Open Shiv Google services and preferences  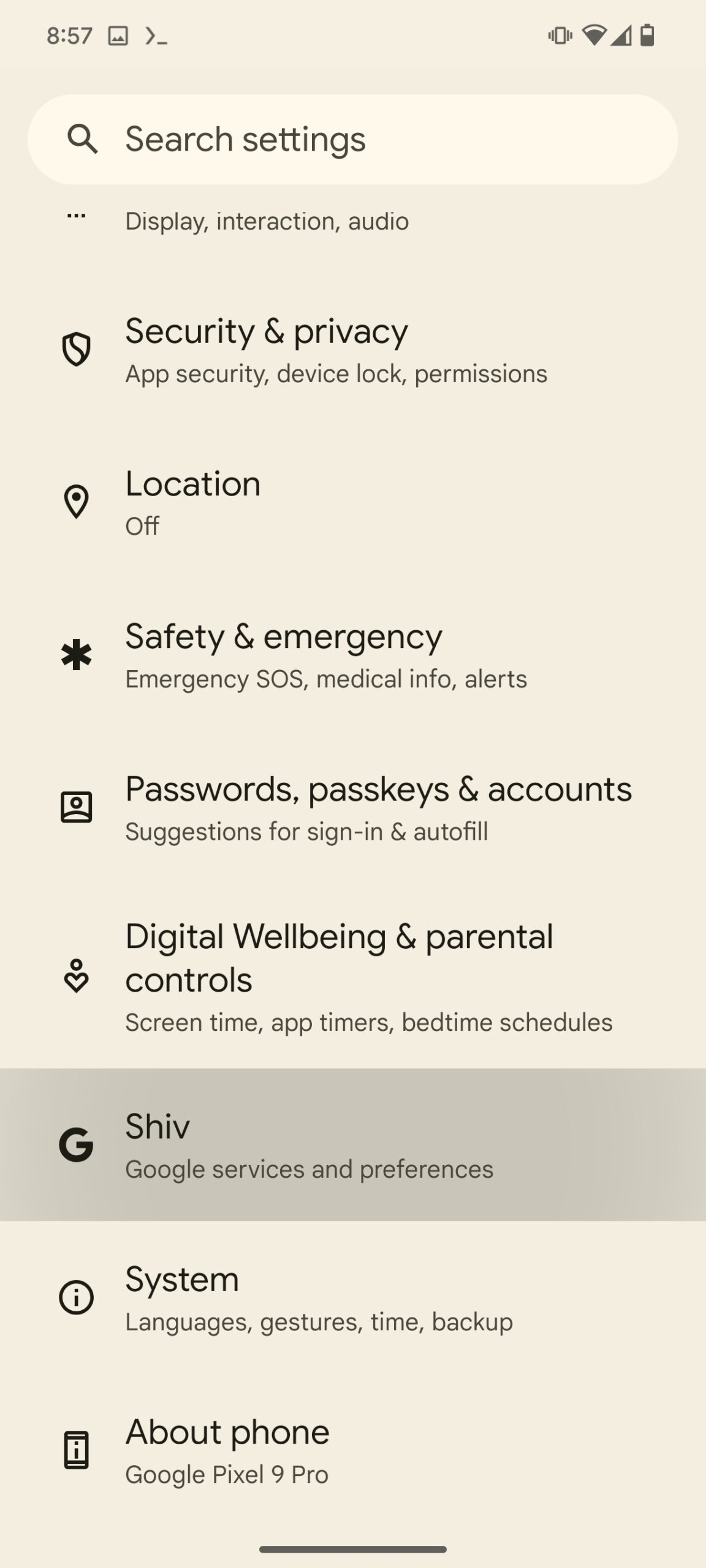[353, 1145]
